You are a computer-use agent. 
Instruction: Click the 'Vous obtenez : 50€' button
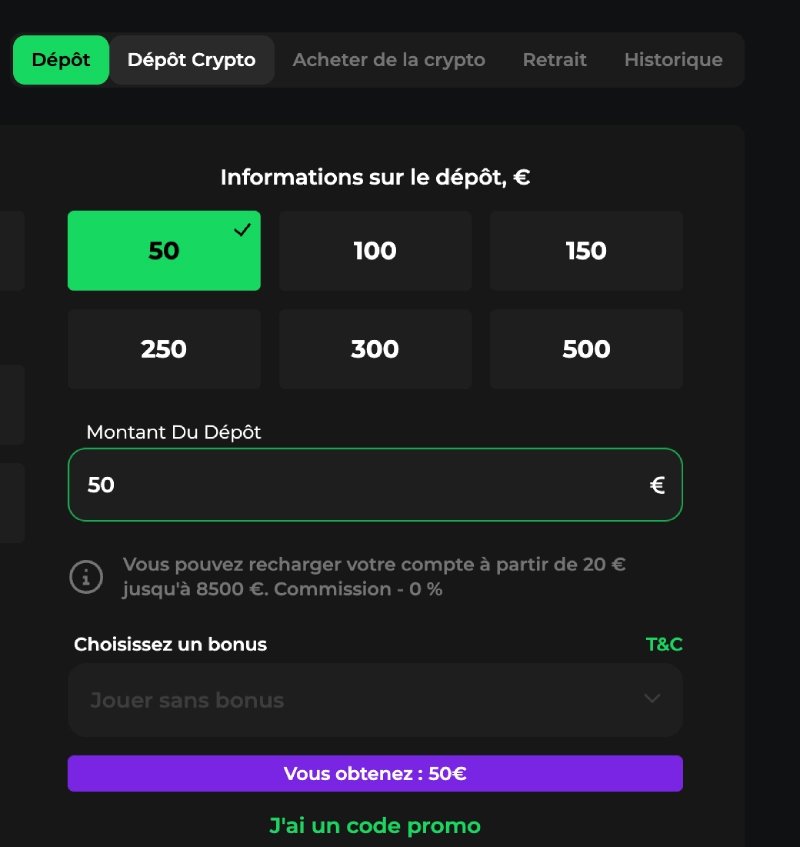[374, 773]
